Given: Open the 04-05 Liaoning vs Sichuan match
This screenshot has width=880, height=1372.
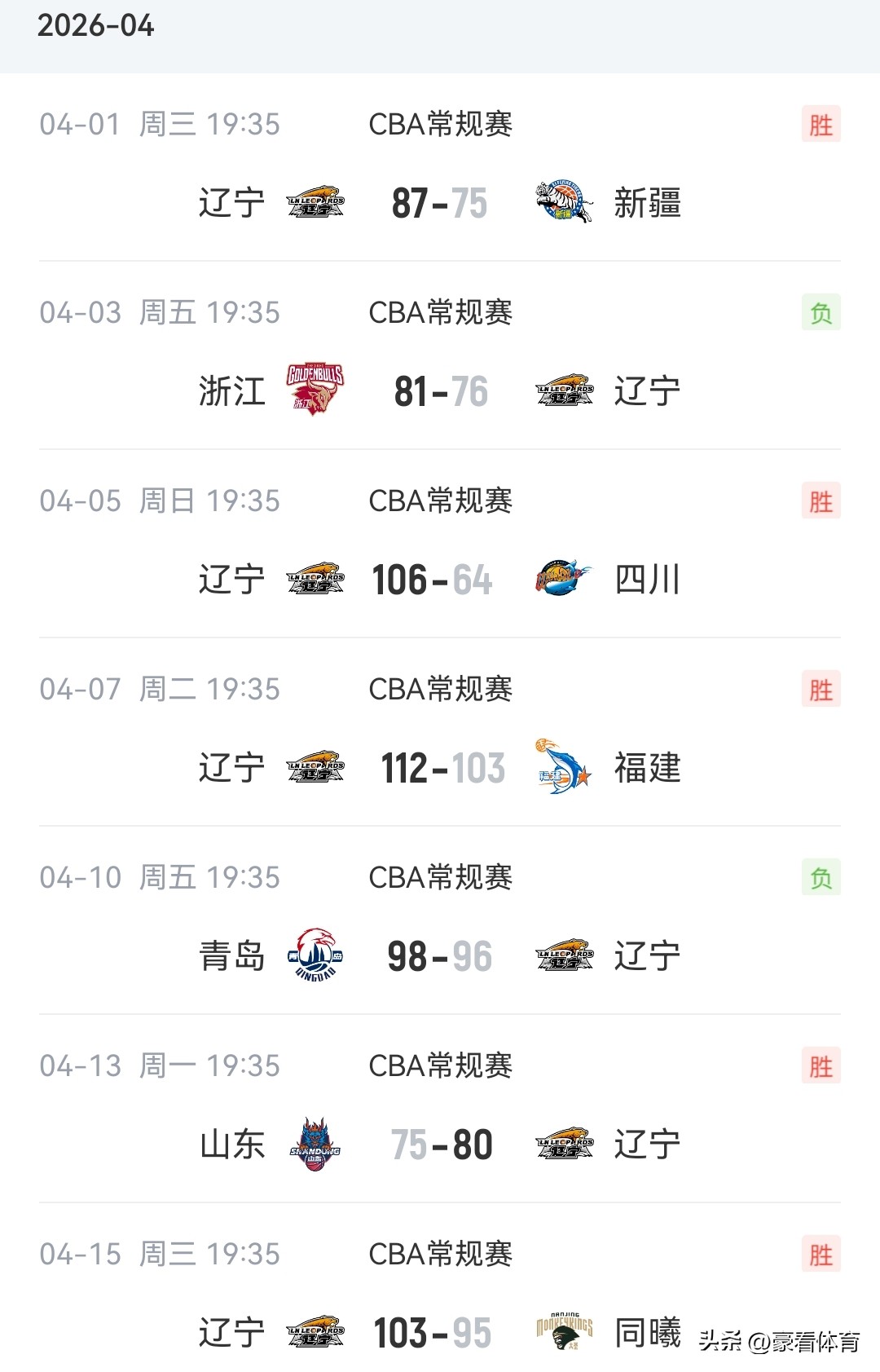Looking at the screenshot, I should coord(440,580).
